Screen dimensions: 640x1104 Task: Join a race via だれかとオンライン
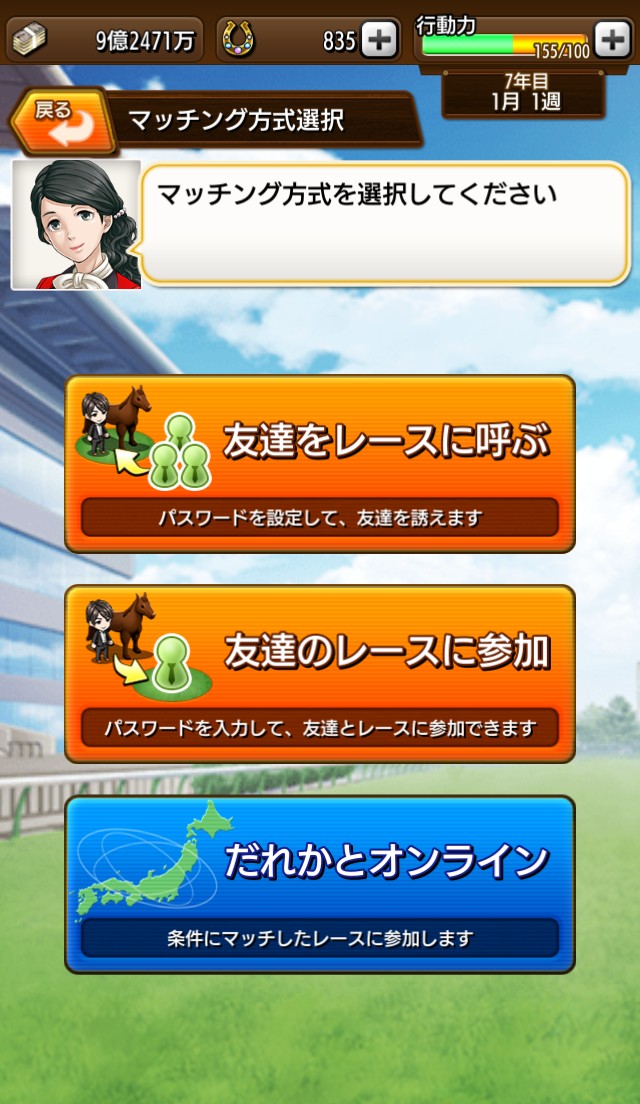point(319,884)
